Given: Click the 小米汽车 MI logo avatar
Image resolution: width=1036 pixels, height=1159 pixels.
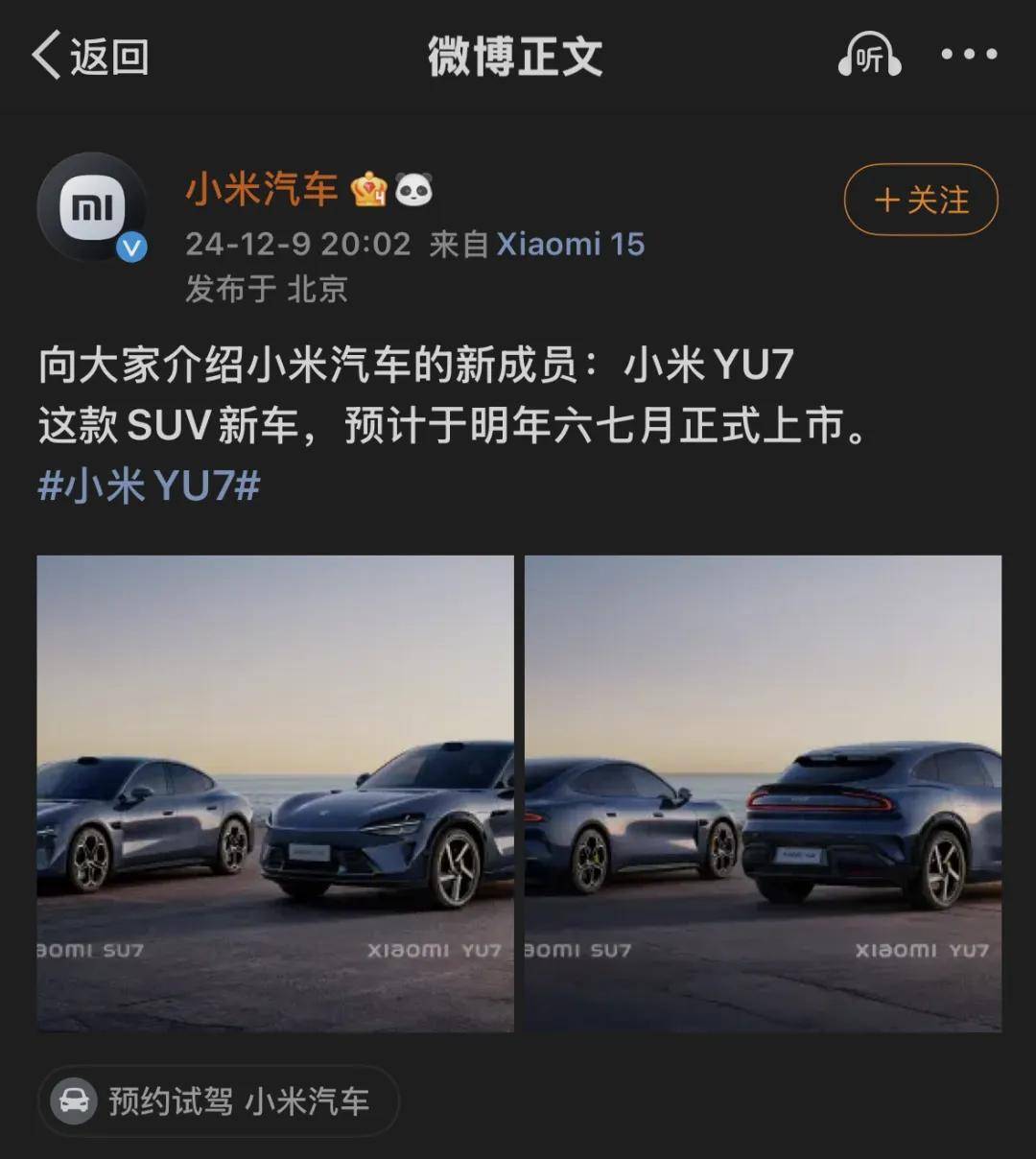Looking at the screenshot, I should click(x=93, y=206).
